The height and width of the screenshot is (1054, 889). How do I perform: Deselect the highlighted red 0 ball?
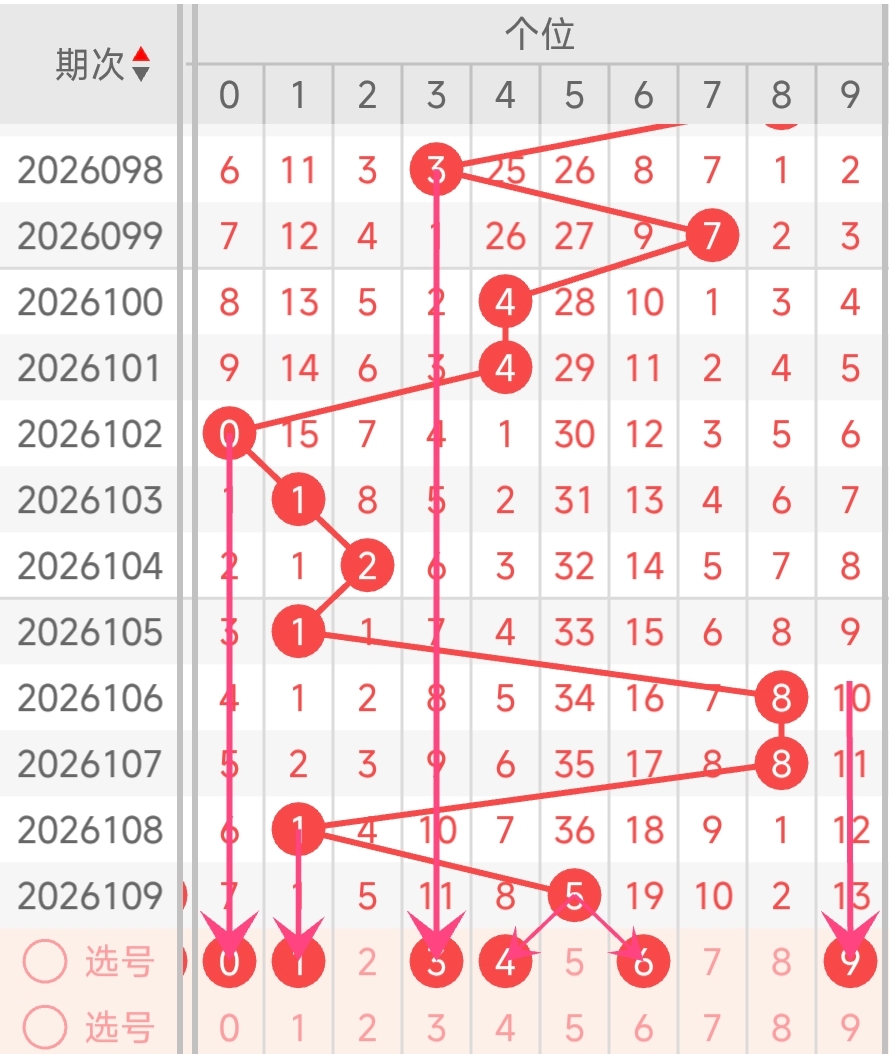click(230, 962)
